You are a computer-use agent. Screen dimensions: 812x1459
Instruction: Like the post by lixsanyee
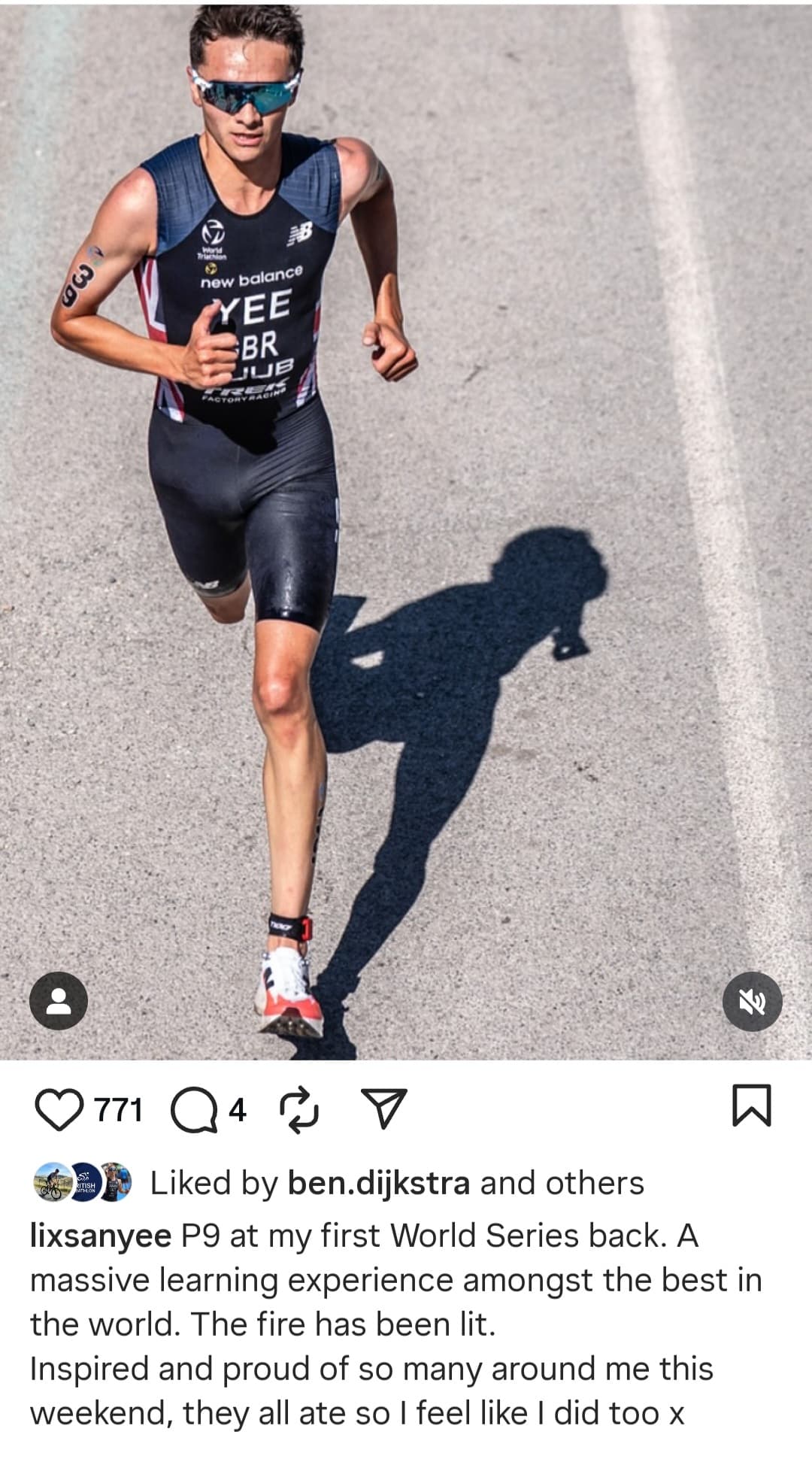[x=59, y=1109]
